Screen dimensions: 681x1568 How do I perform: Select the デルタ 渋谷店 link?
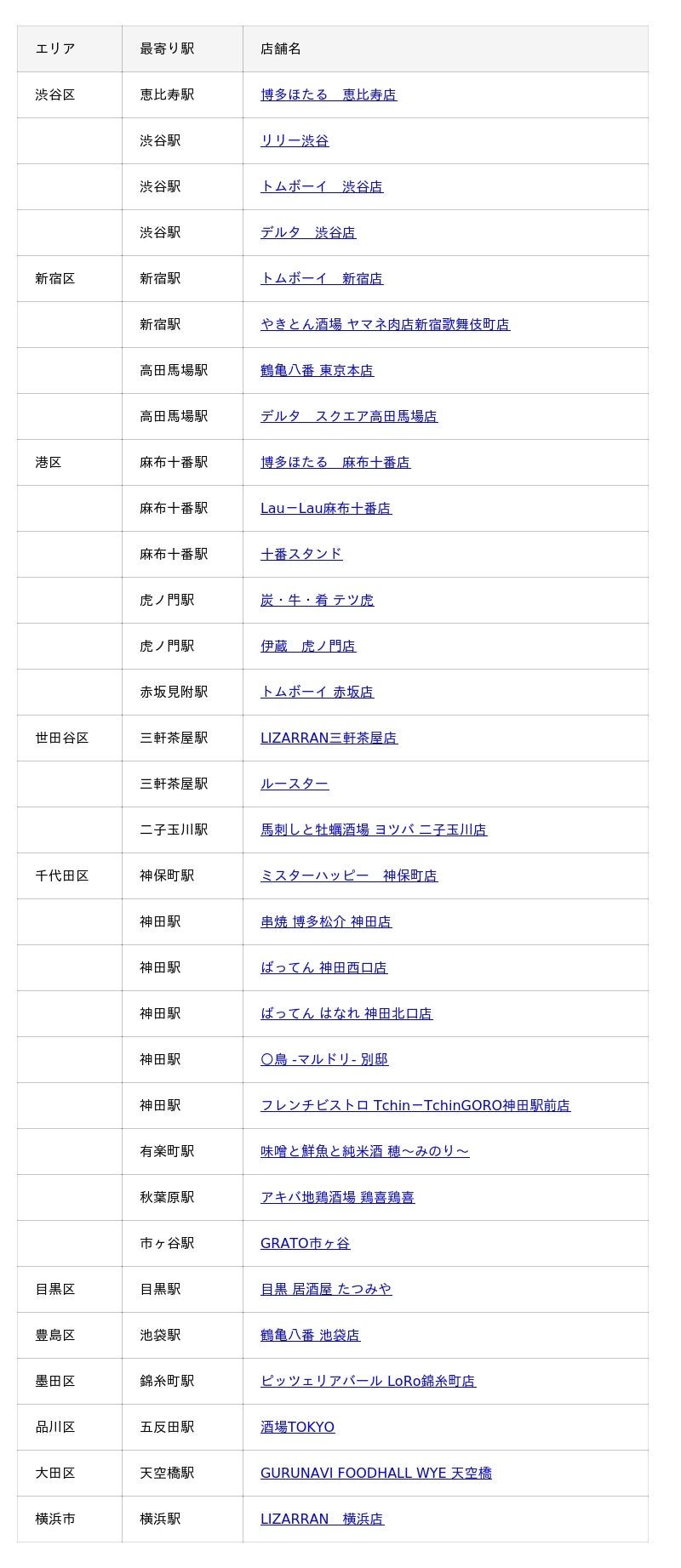(307, 233)
